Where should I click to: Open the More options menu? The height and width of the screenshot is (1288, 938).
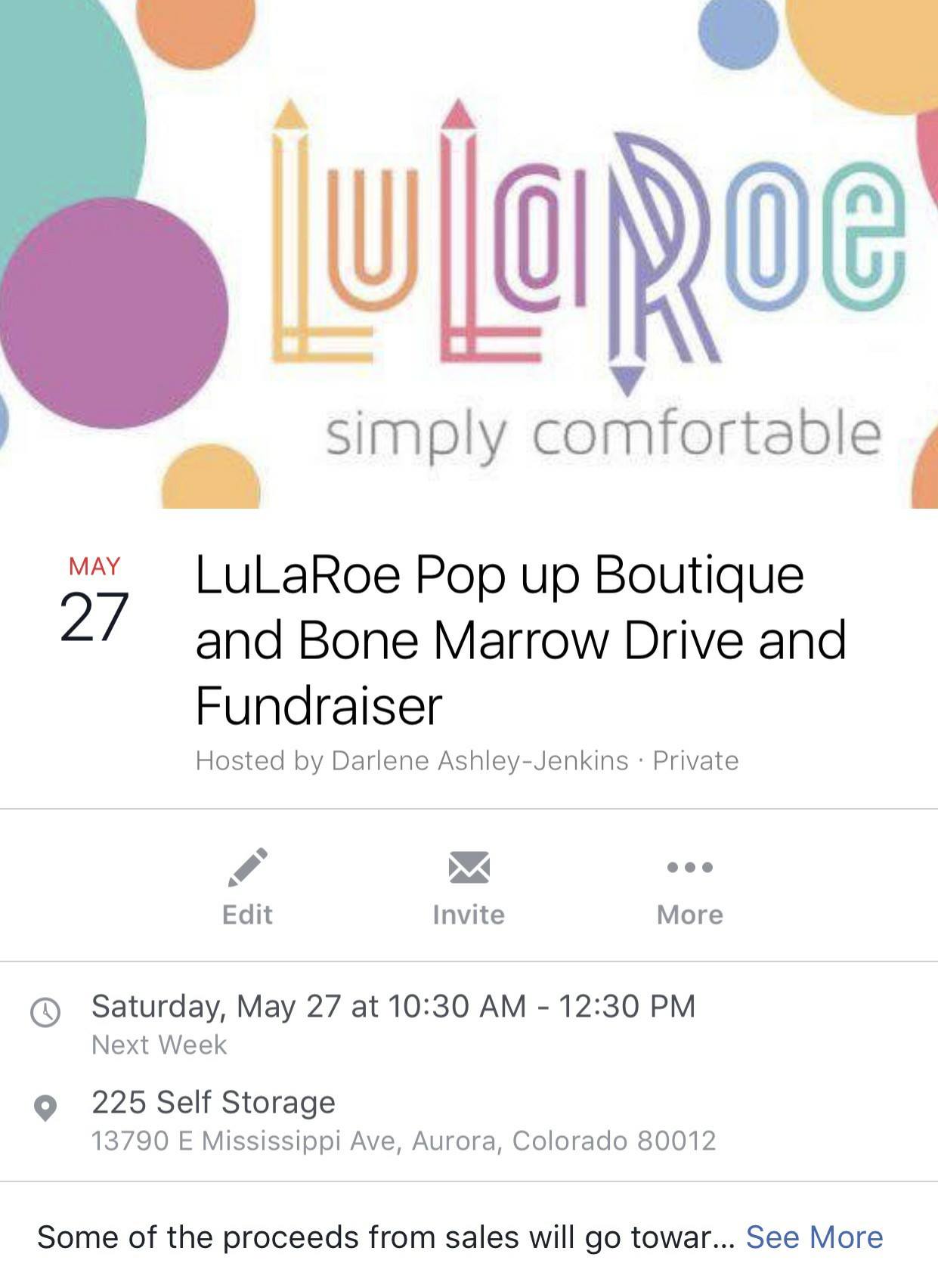[689, 887]
